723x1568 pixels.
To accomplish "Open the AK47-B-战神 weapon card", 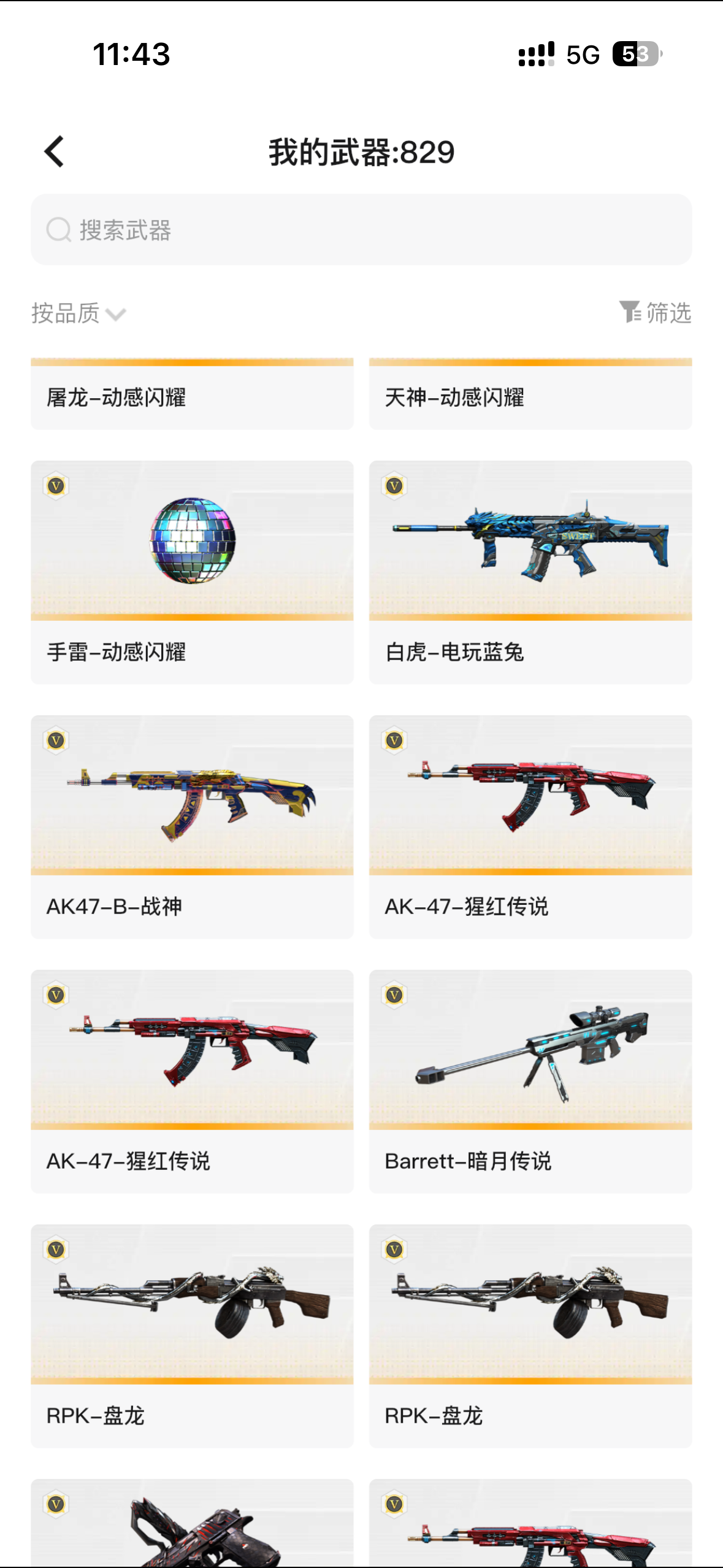I will [192, 827].
